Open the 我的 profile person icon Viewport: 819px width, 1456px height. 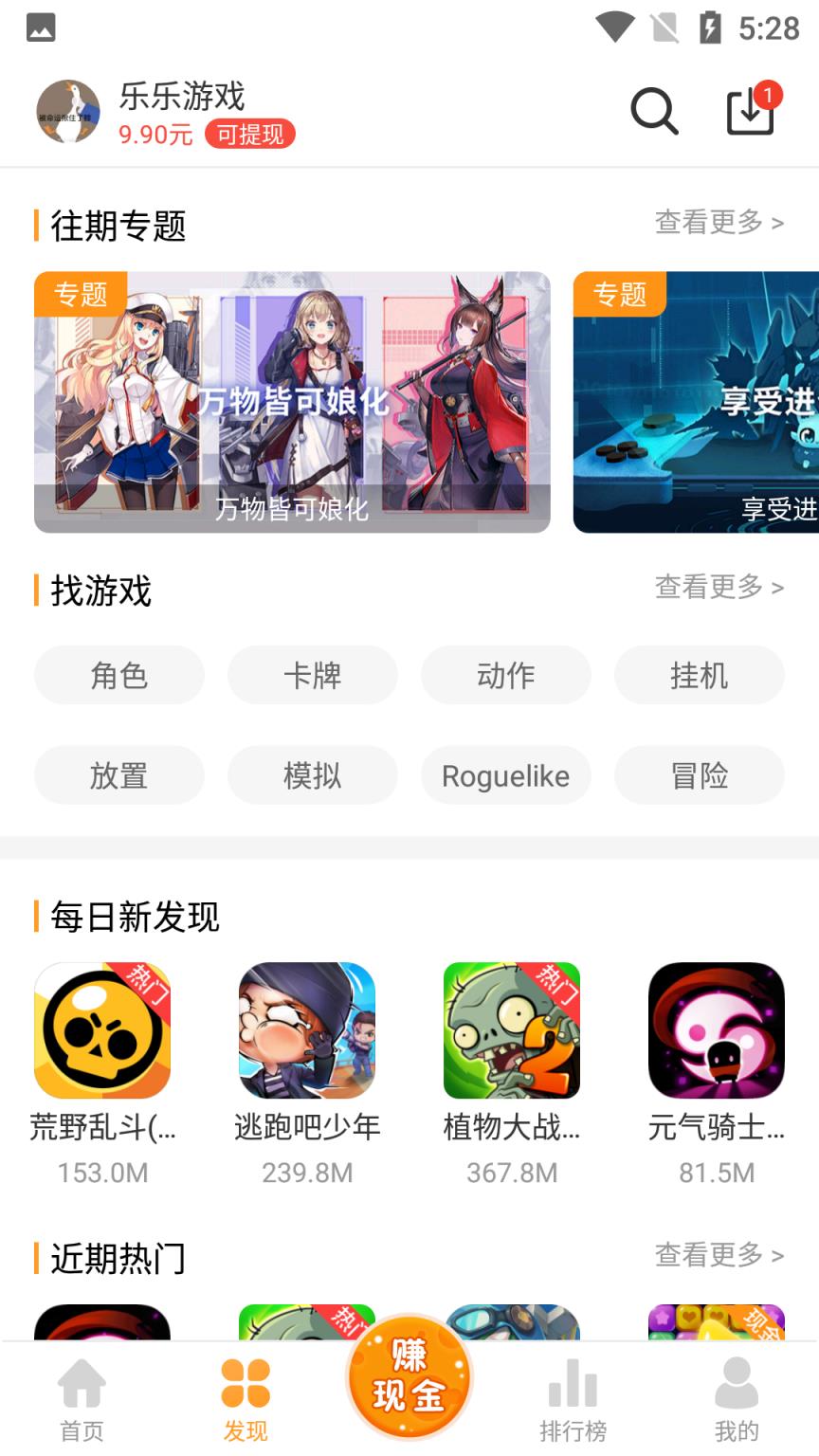[x=737, y=1384]
